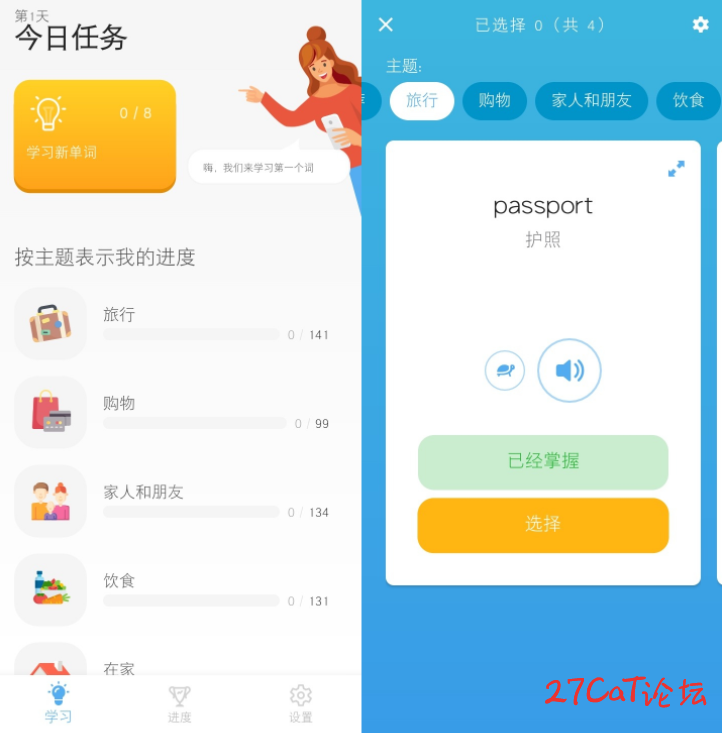Play slow pronunciation with the turtle icon
The image size is (722, 733).
point(505,371)
